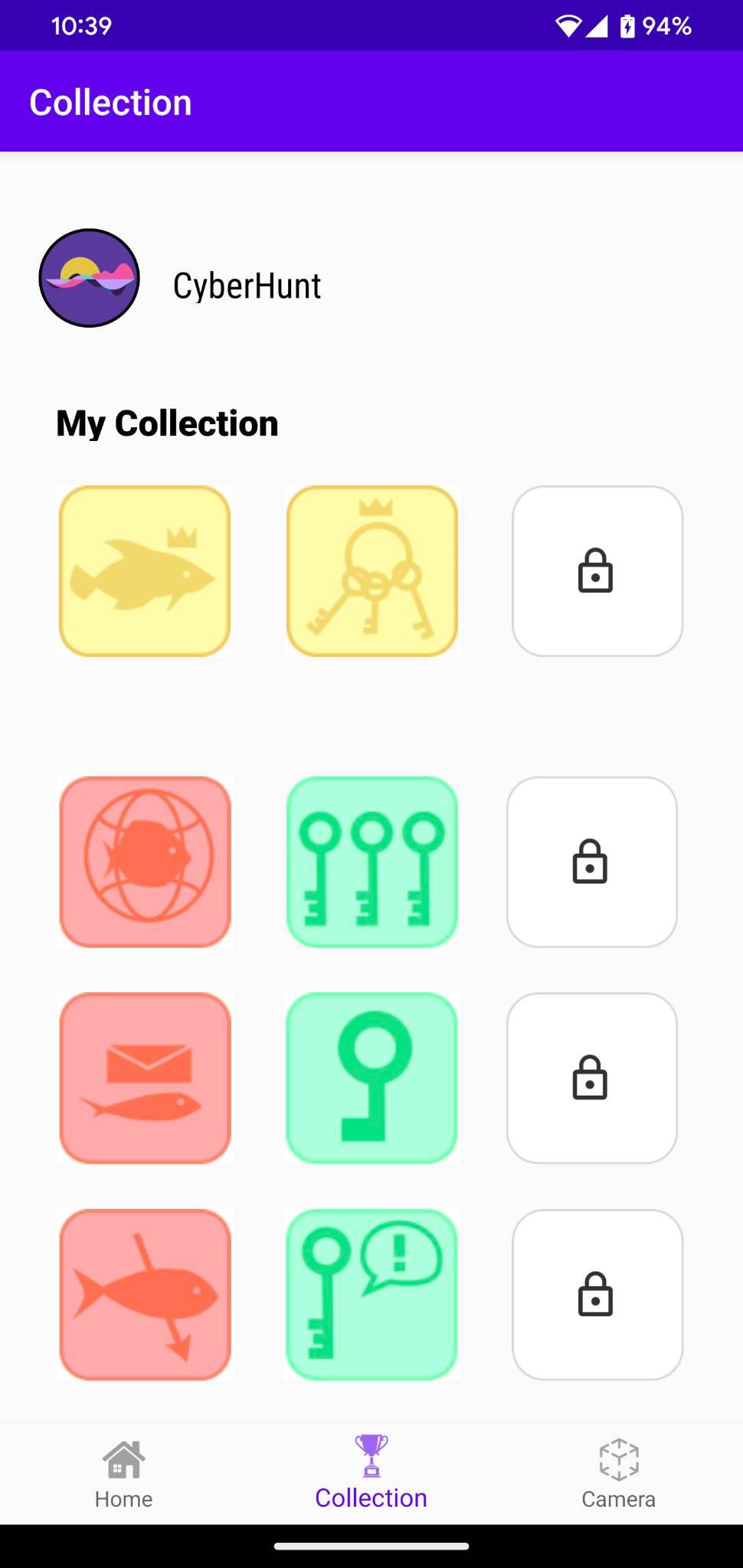Select the Collection tab

pos(371,1474)
